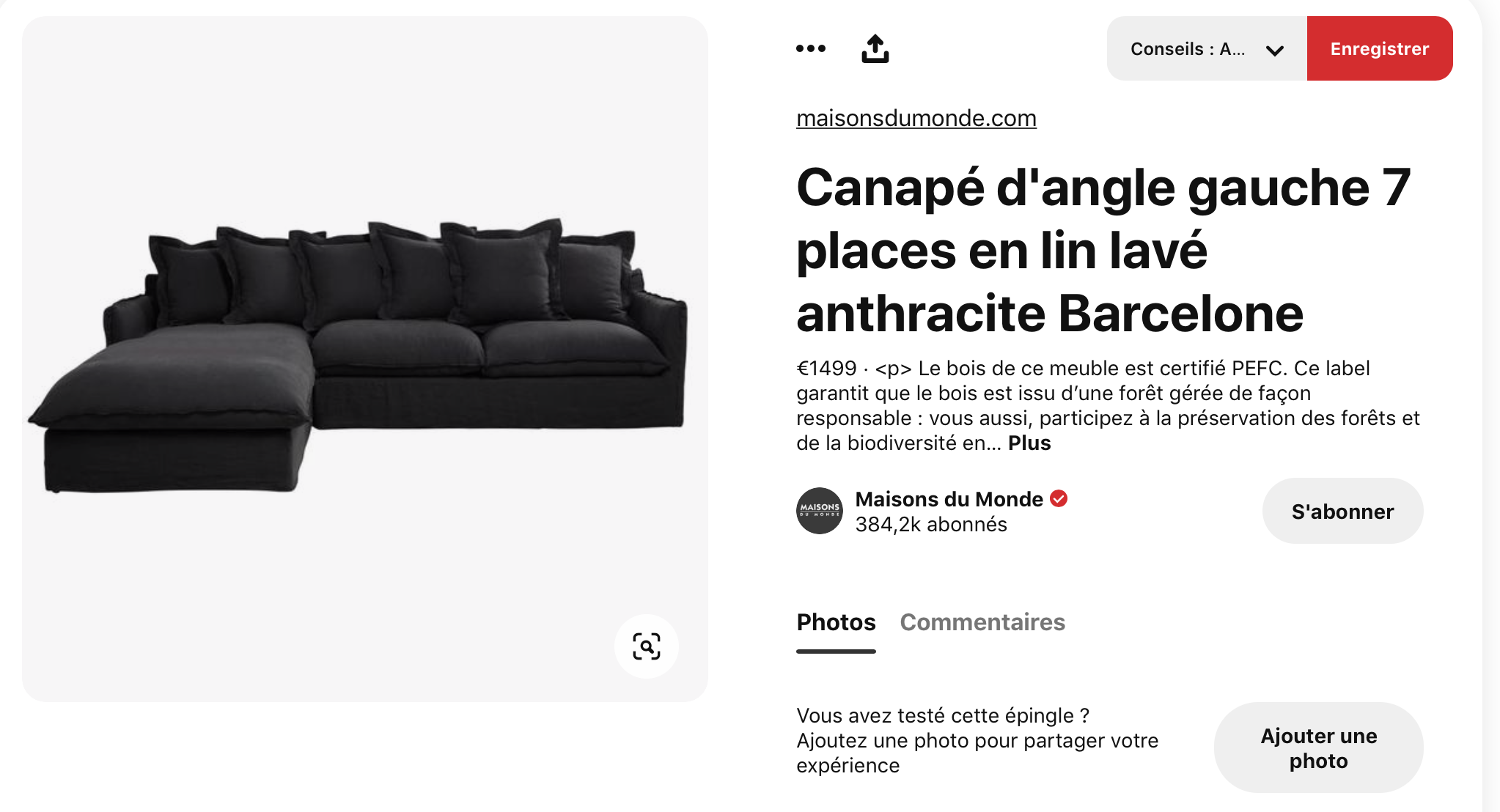
Task: Open the Maisons du Monde profile
Action: click(x=948, y=499)
